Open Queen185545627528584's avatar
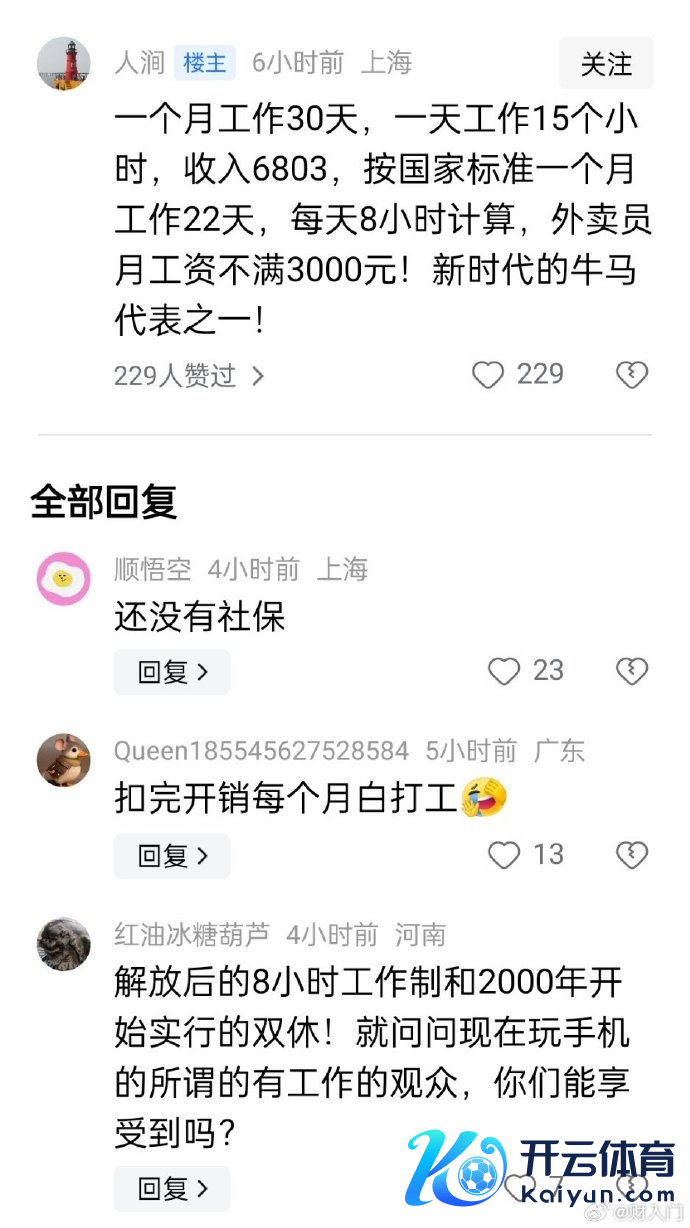 click(64, 760)
